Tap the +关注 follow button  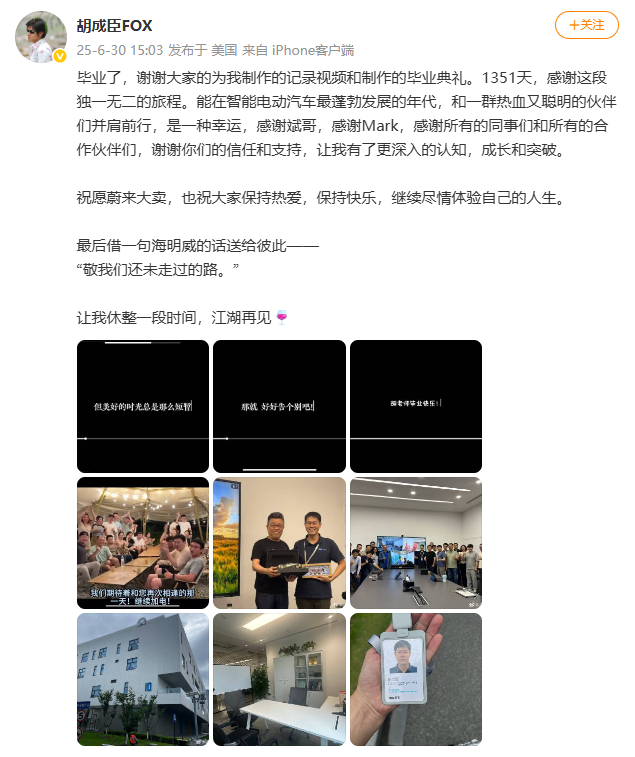click(587, 25)
